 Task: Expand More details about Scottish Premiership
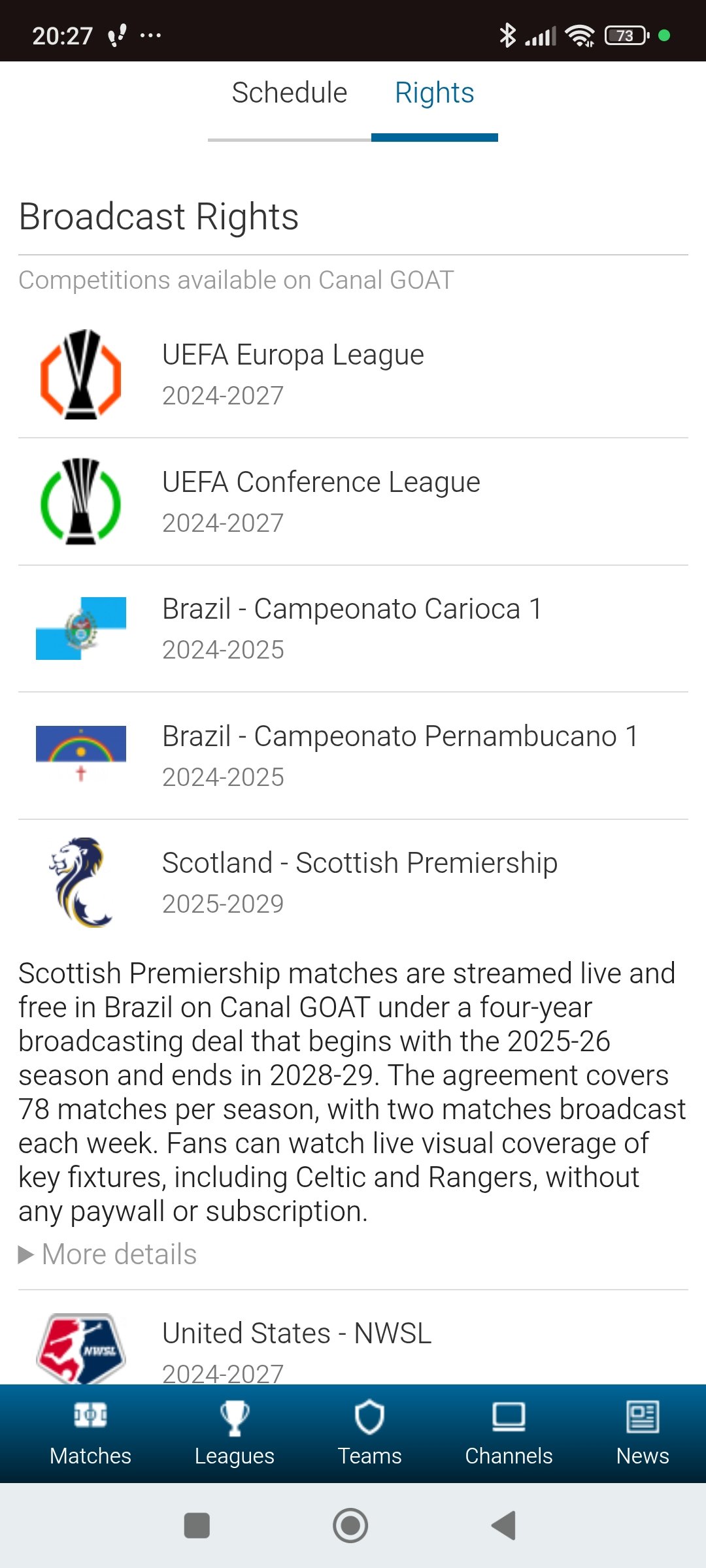tap(108, 1254)
